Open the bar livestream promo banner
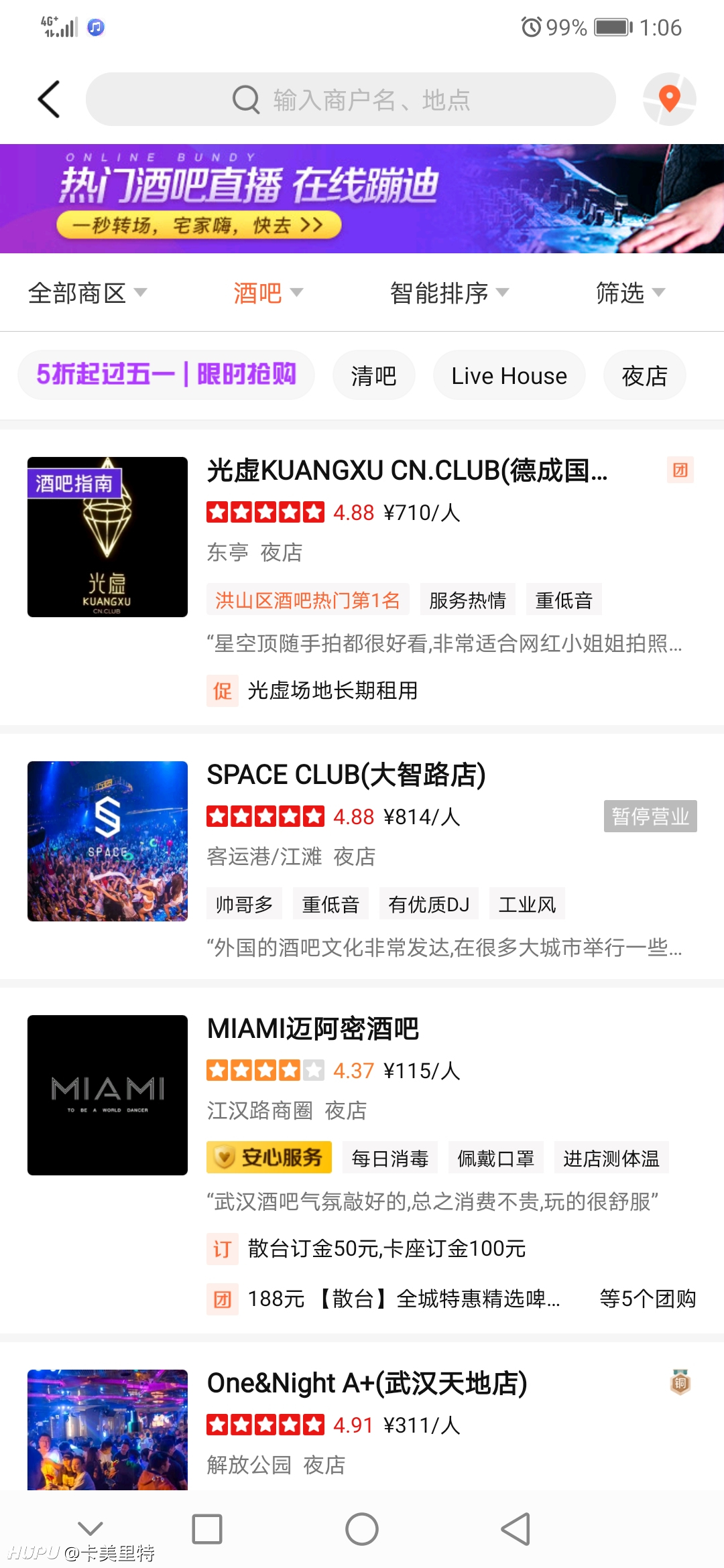The height and width of the screenshot is (1568, 724). [362, 198]
